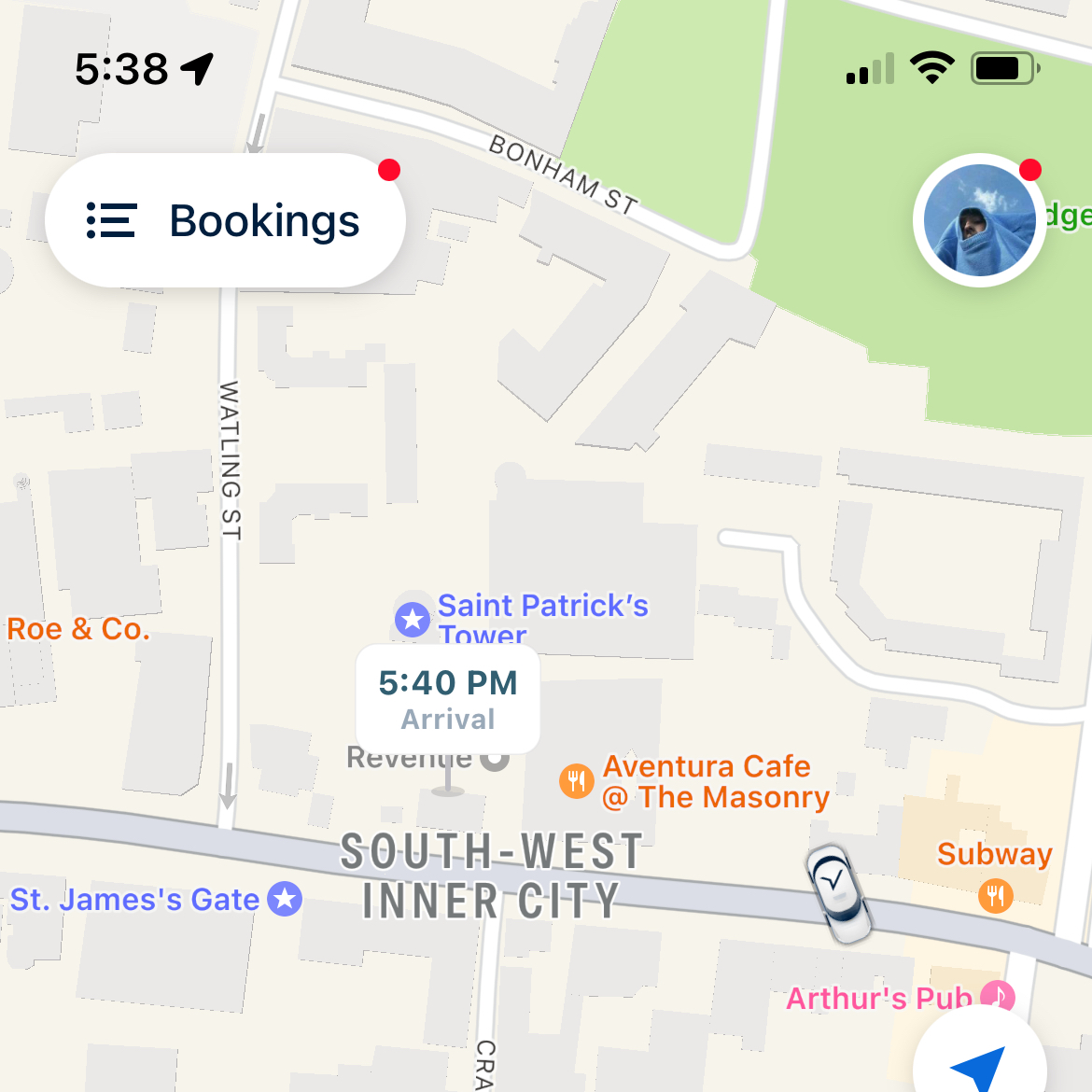
Task: Select Aventura Cafe @ The Masonry
Action: [577, 781]
